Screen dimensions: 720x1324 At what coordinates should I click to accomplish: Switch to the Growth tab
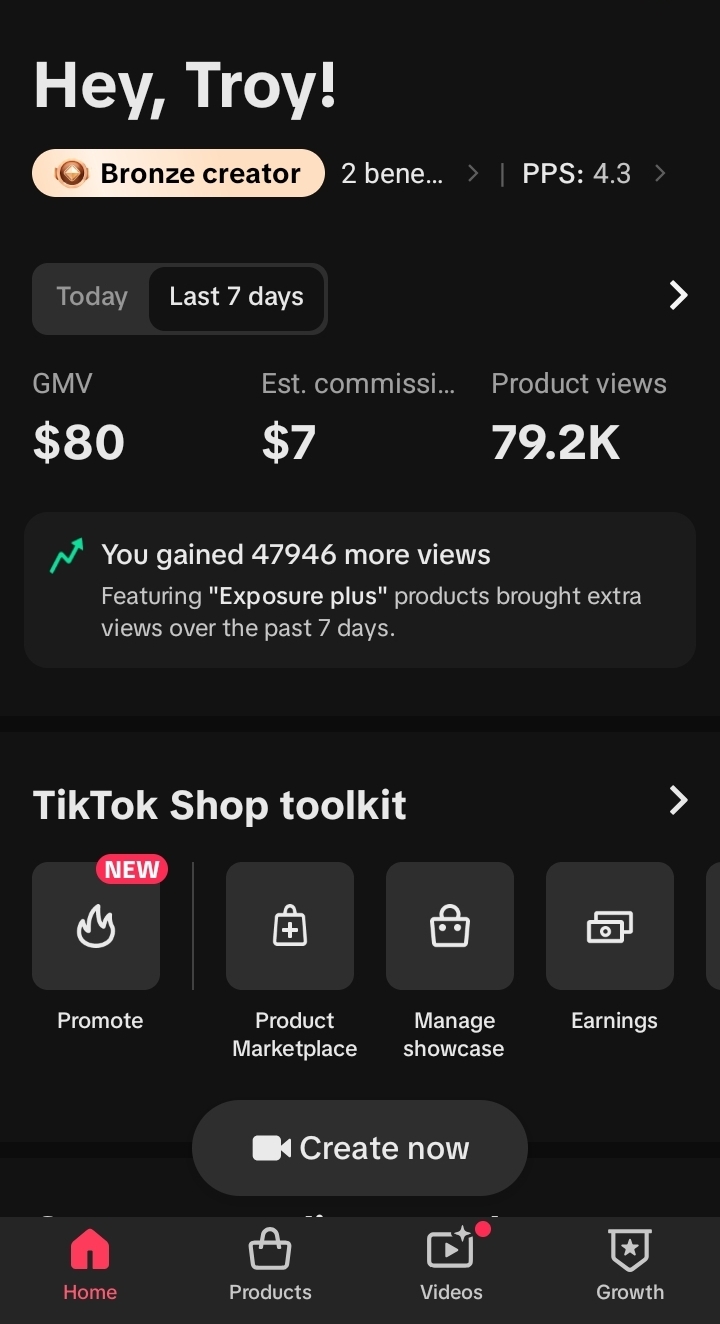[x=630, y=1266]
